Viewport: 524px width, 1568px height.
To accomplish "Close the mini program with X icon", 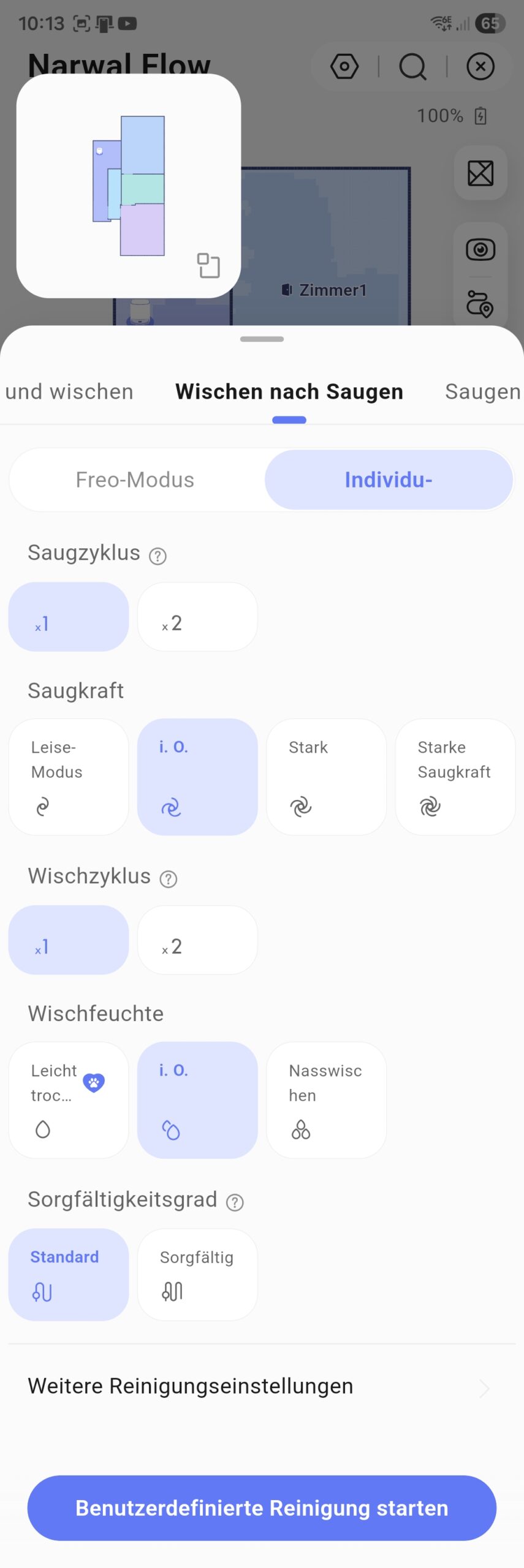I will pyautogui.click(x=480, y=66).
